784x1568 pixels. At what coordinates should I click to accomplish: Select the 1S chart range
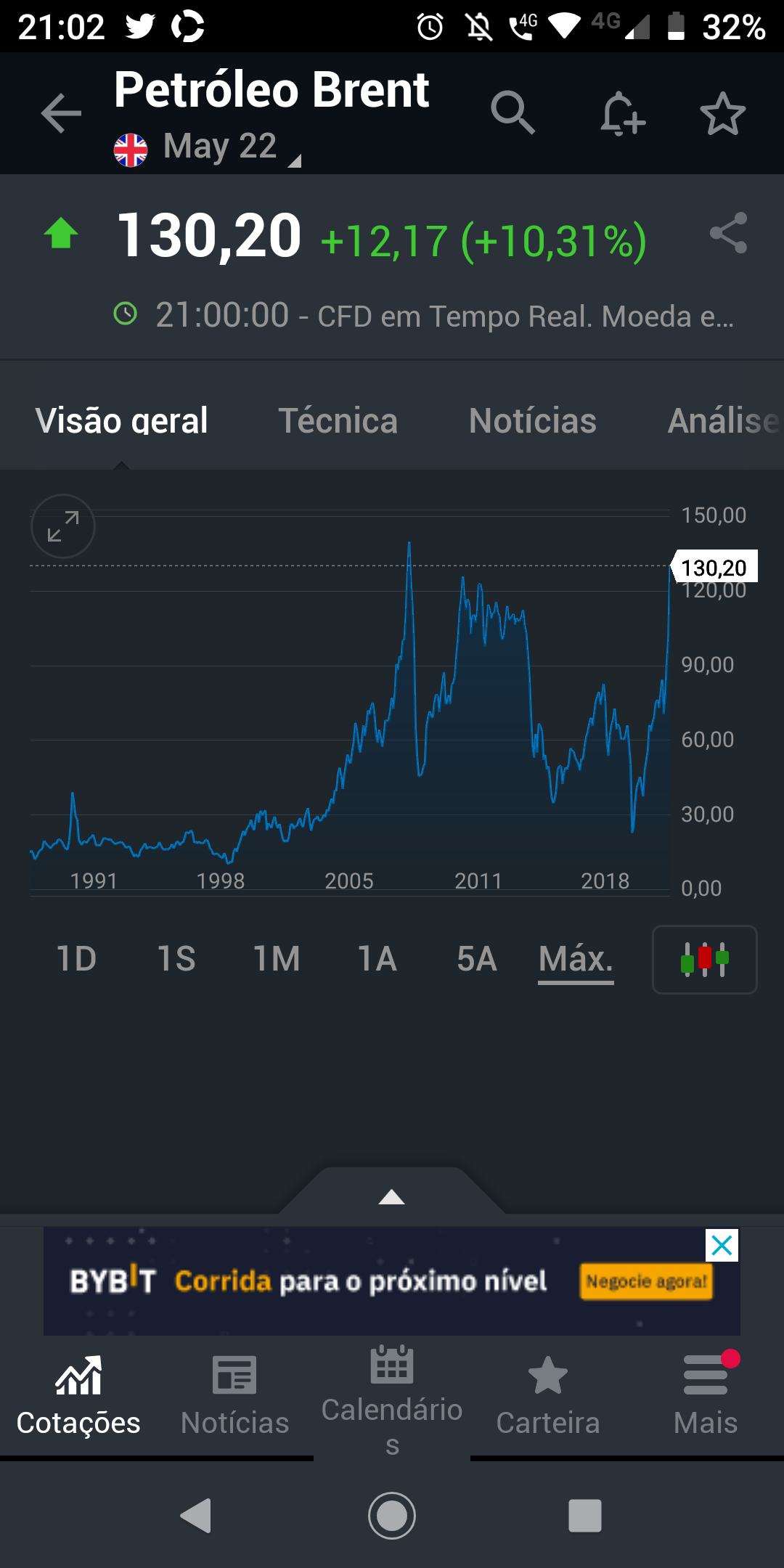click(x=176, y=959)
